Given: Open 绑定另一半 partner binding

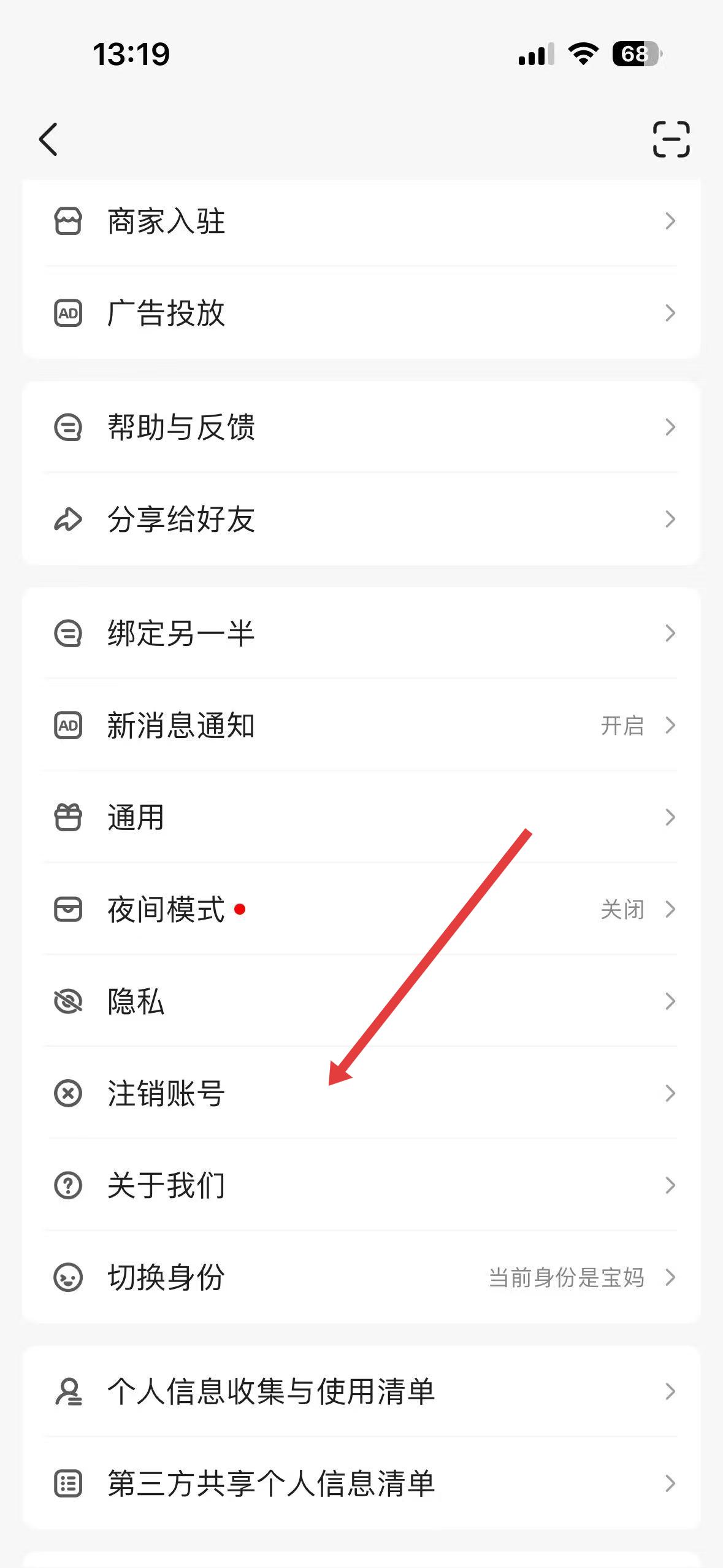Looking at the screenshot, I should click(x=361, y=633).
